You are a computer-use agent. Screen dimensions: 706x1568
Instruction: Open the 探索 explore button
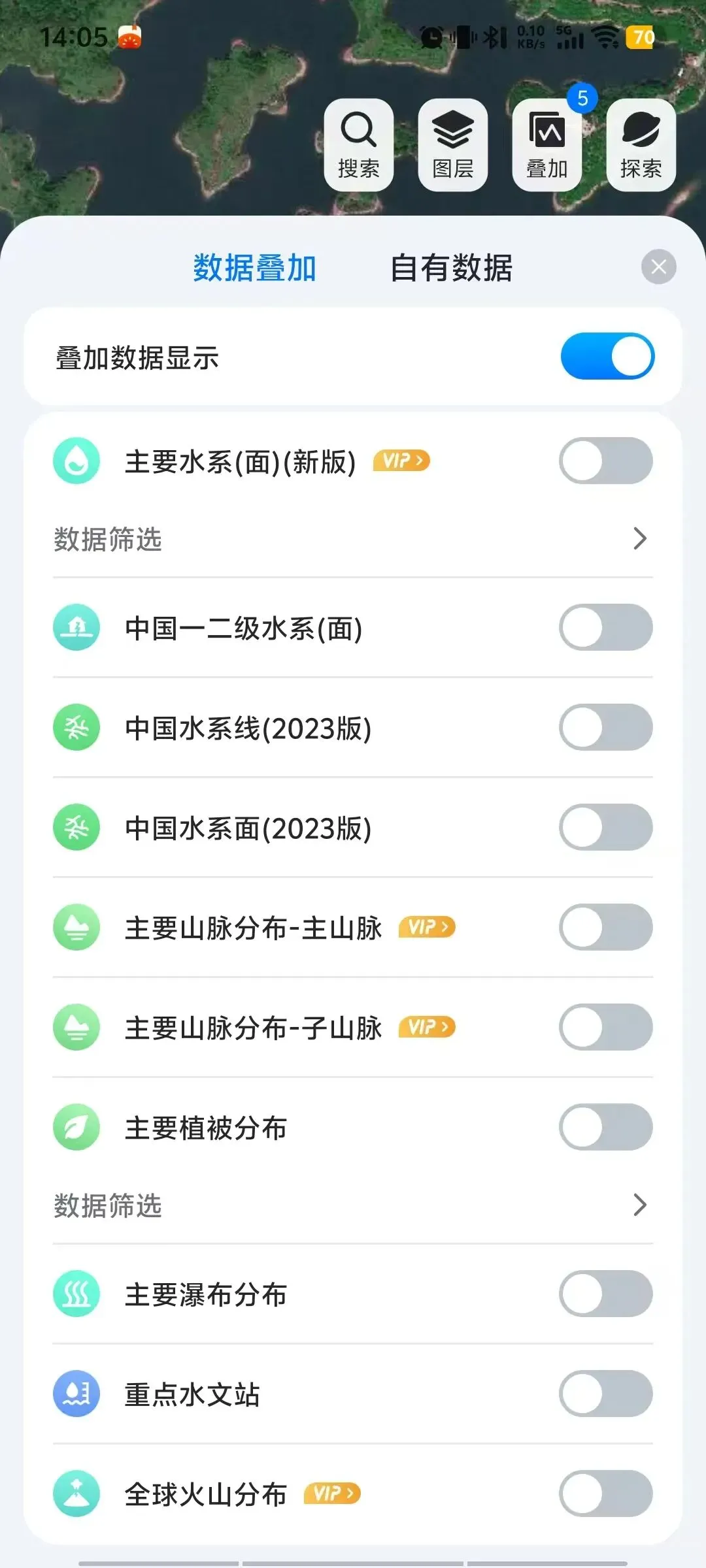pyautogui.click(x=641, y=145)
